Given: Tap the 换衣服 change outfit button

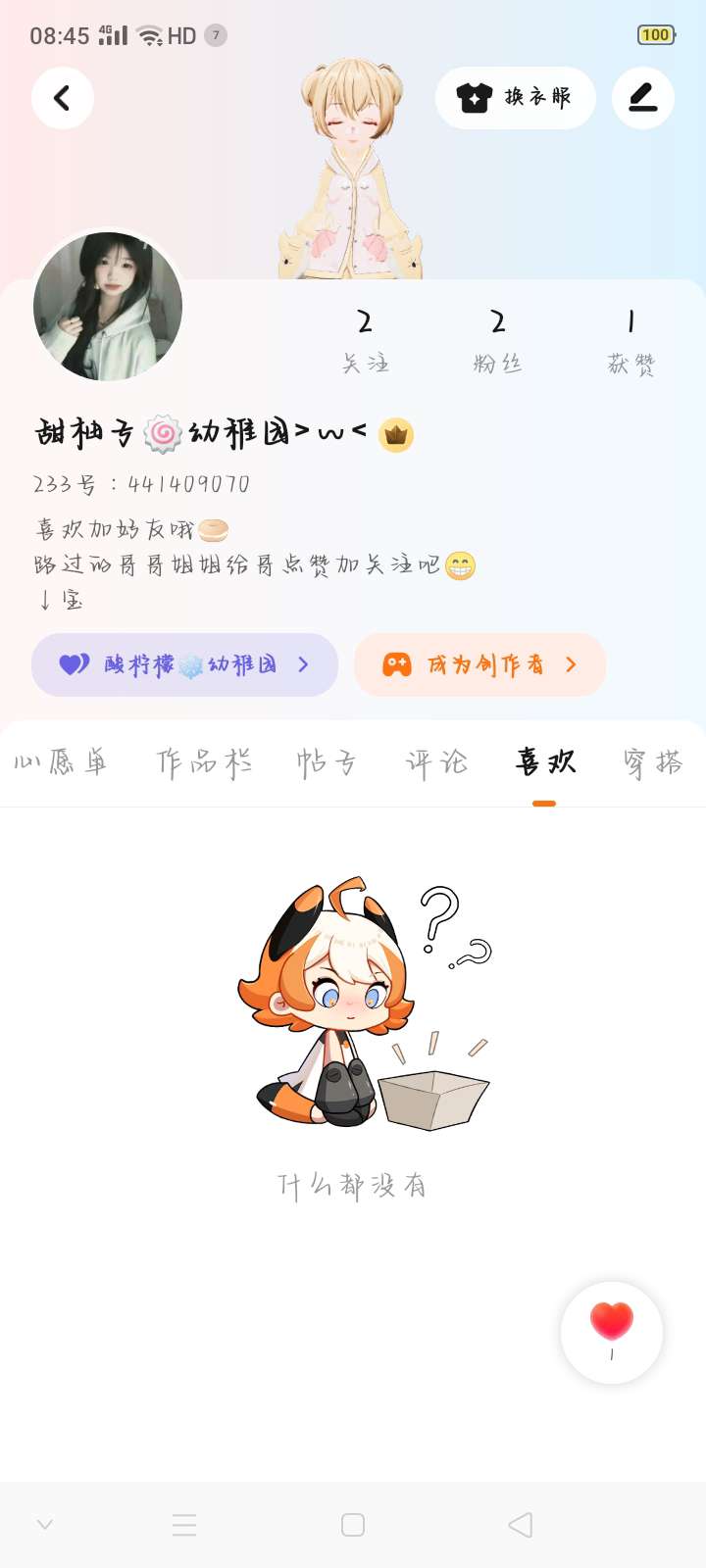Looking at the screenshot, I should [x=515, y=98].
